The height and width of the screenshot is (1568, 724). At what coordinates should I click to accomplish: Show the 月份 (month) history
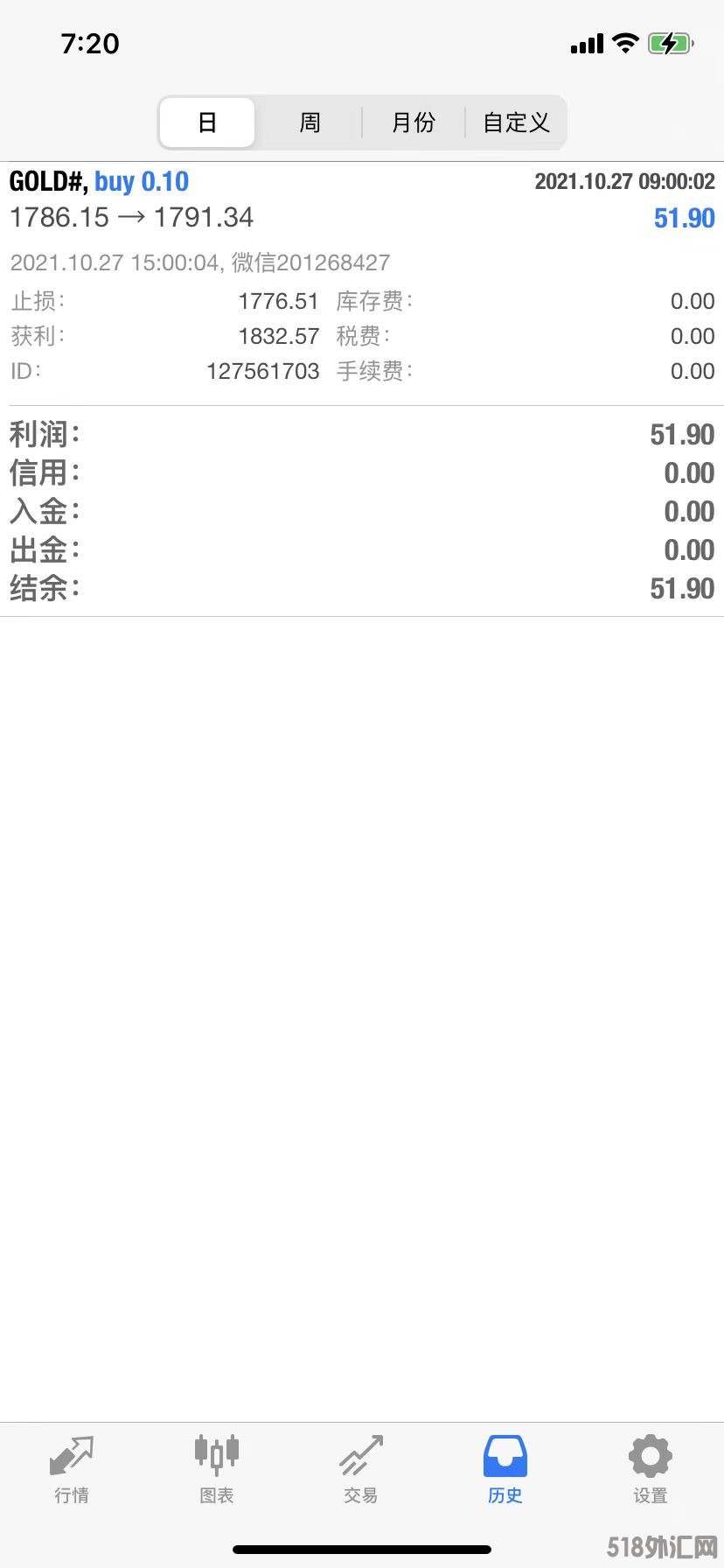[413, 122]
